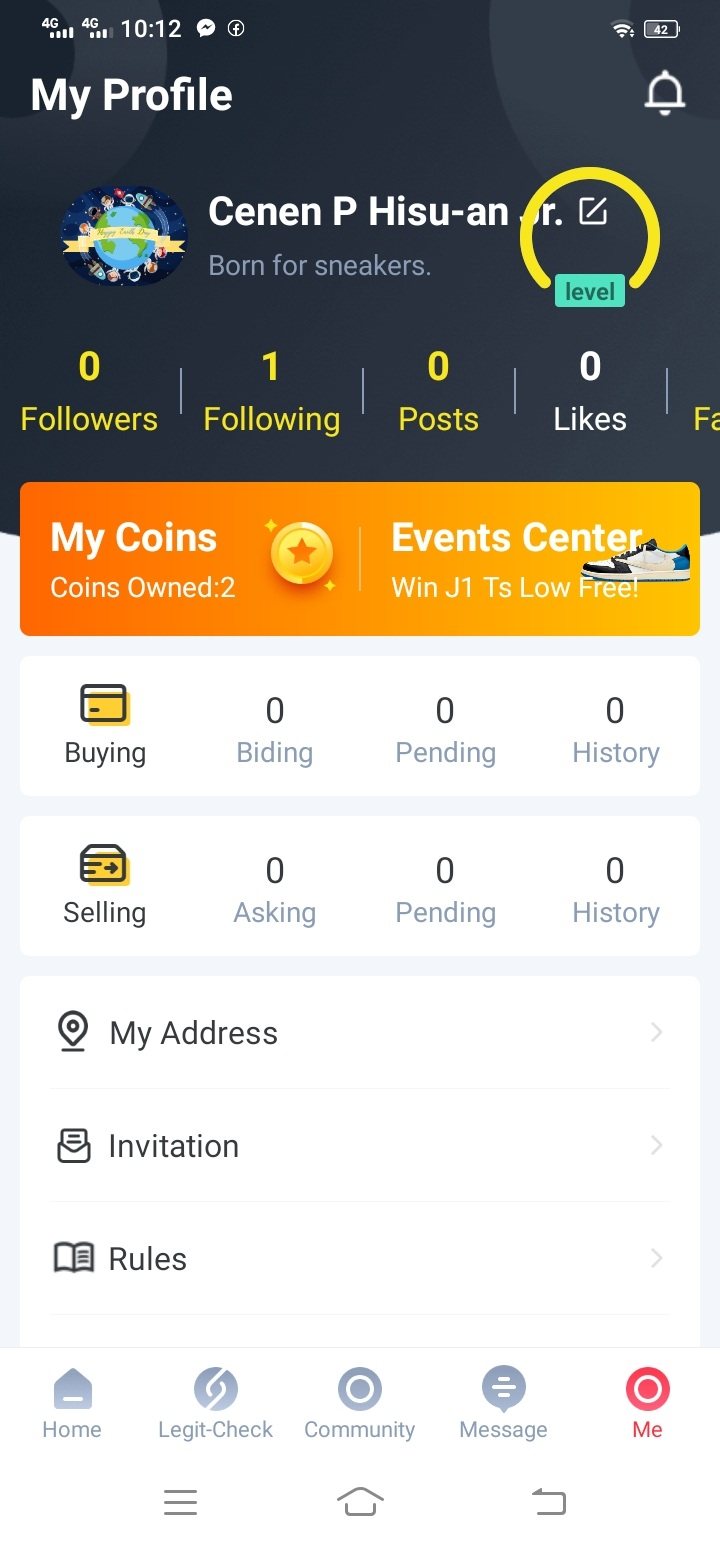The image size is (720, 1544).
Task: Edit the profile name
Action: click(593, 211)
